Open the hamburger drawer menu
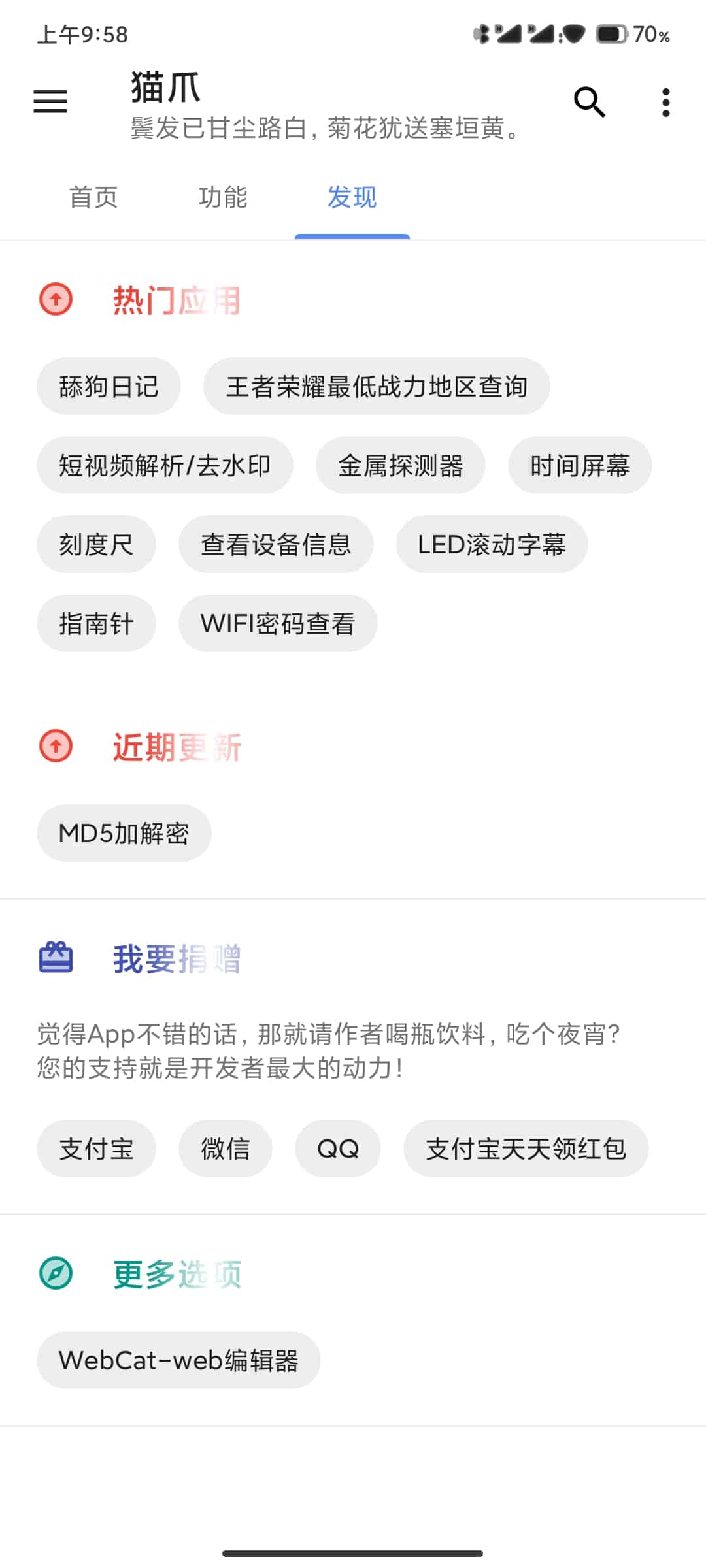Image resolution: width=706 pixels, height=1568 pixels. [x=50, y=101]
